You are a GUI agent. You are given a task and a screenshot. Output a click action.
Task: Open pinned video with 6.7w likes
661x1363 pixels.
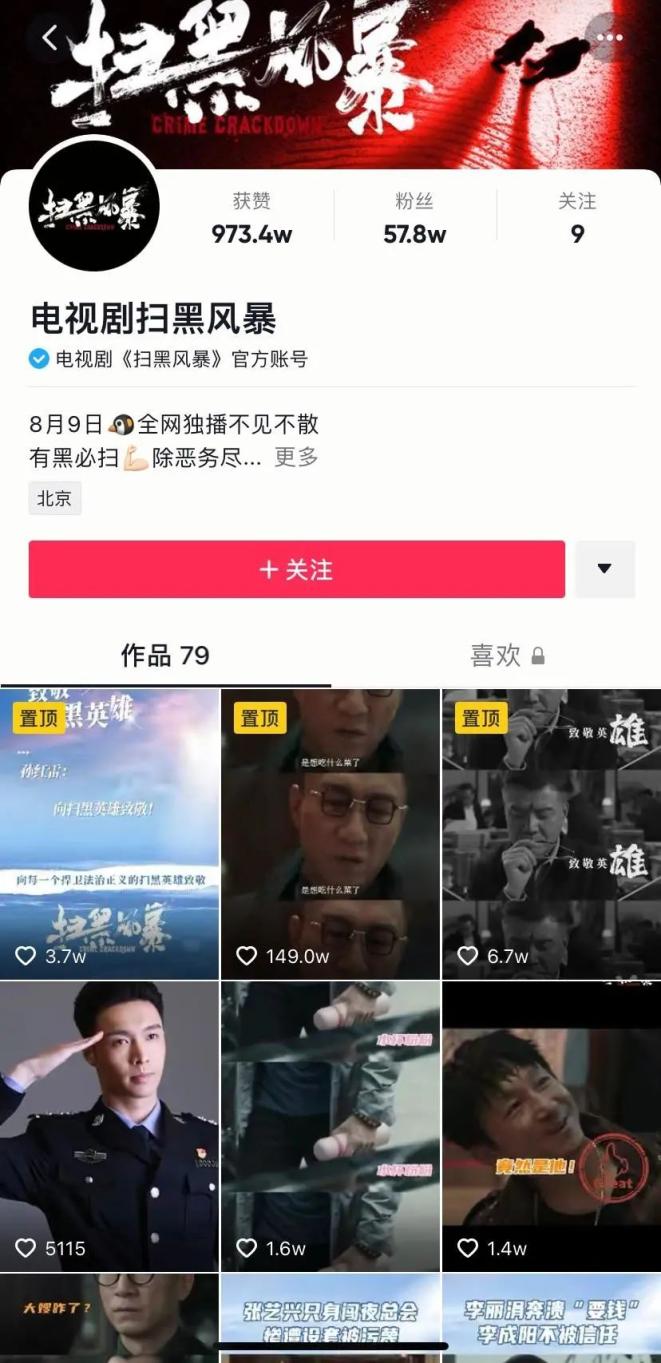[551, 835]
